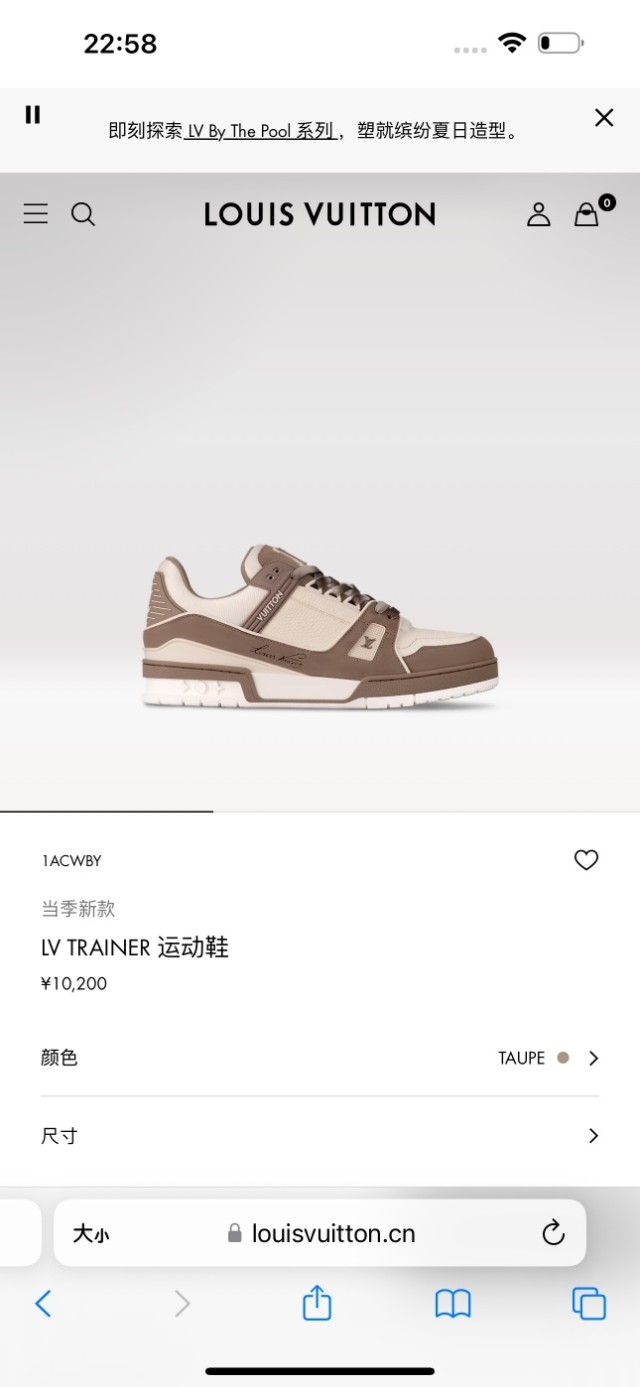Image resolution: width=640 pixels, height=1387 pixels.
Task: Open Safari bookmarks
Action: coord(453,1303)
